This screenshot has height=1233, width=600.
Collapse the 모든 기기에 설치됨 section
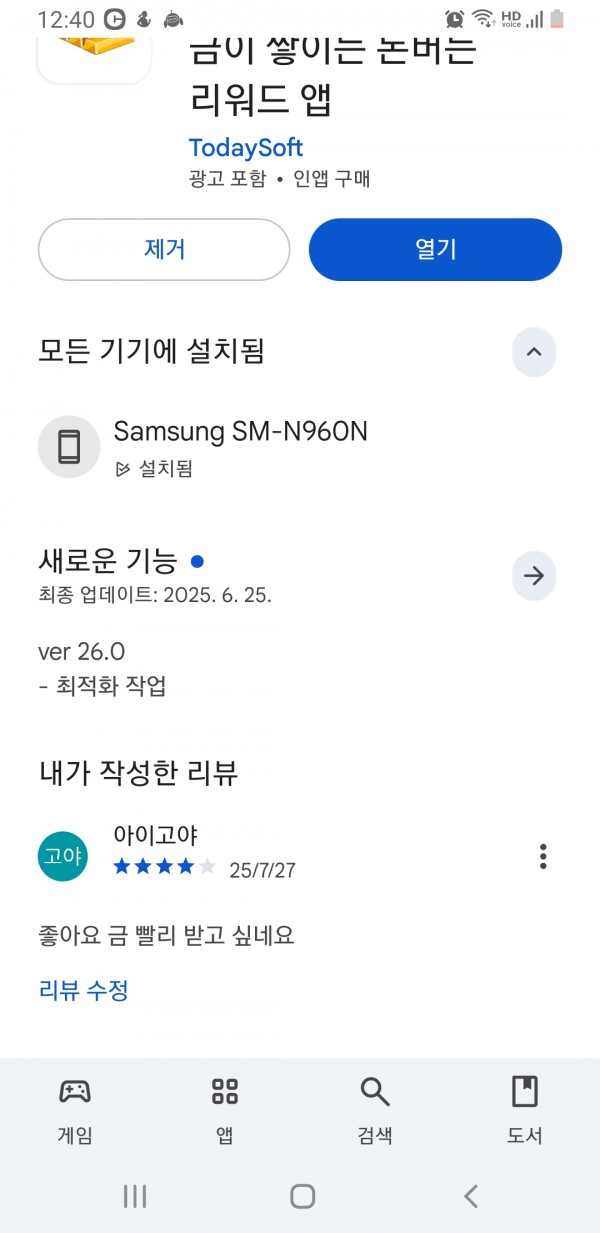pos(534,352)
